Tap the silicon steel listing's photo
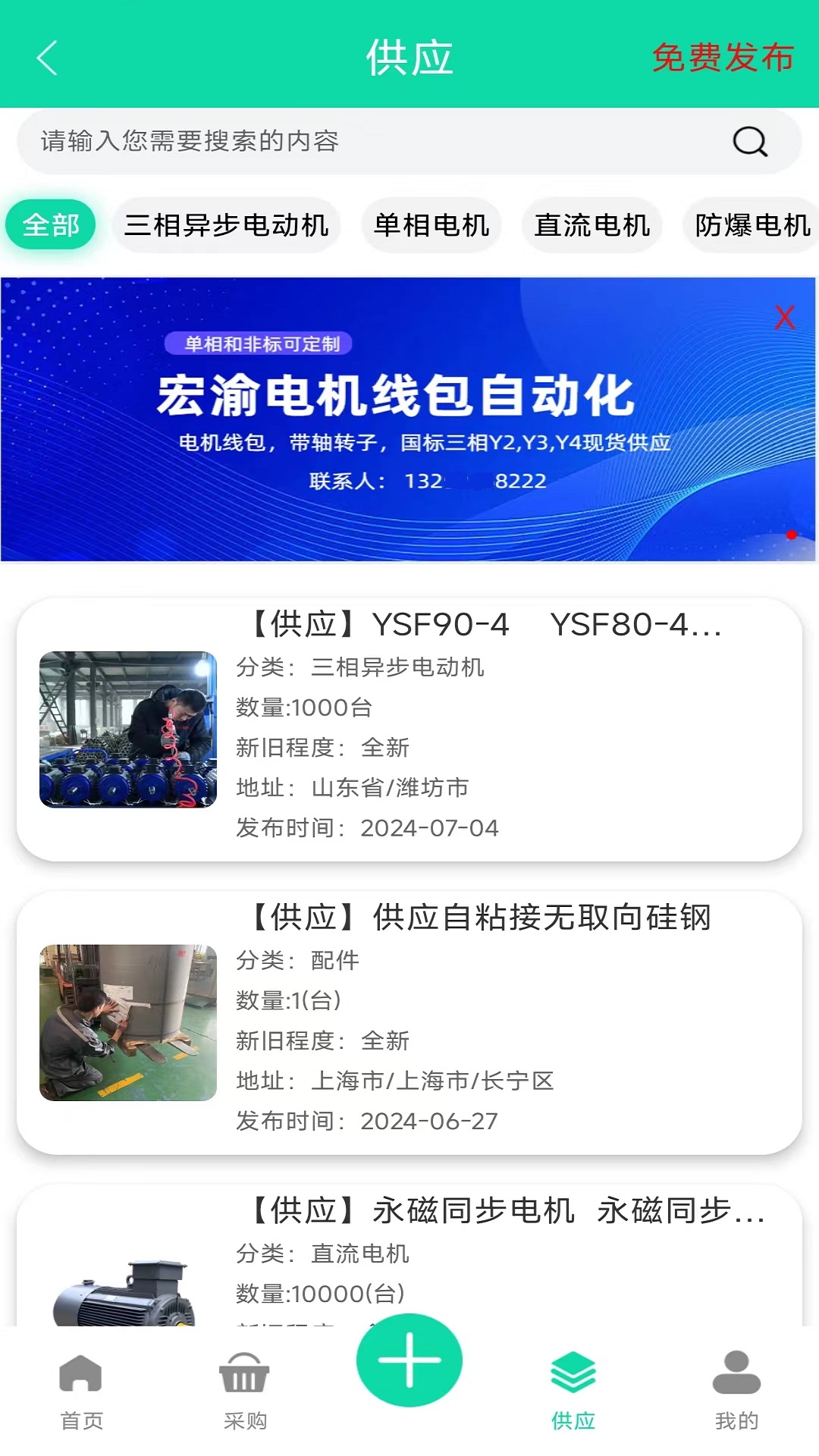 point(128,1021)
